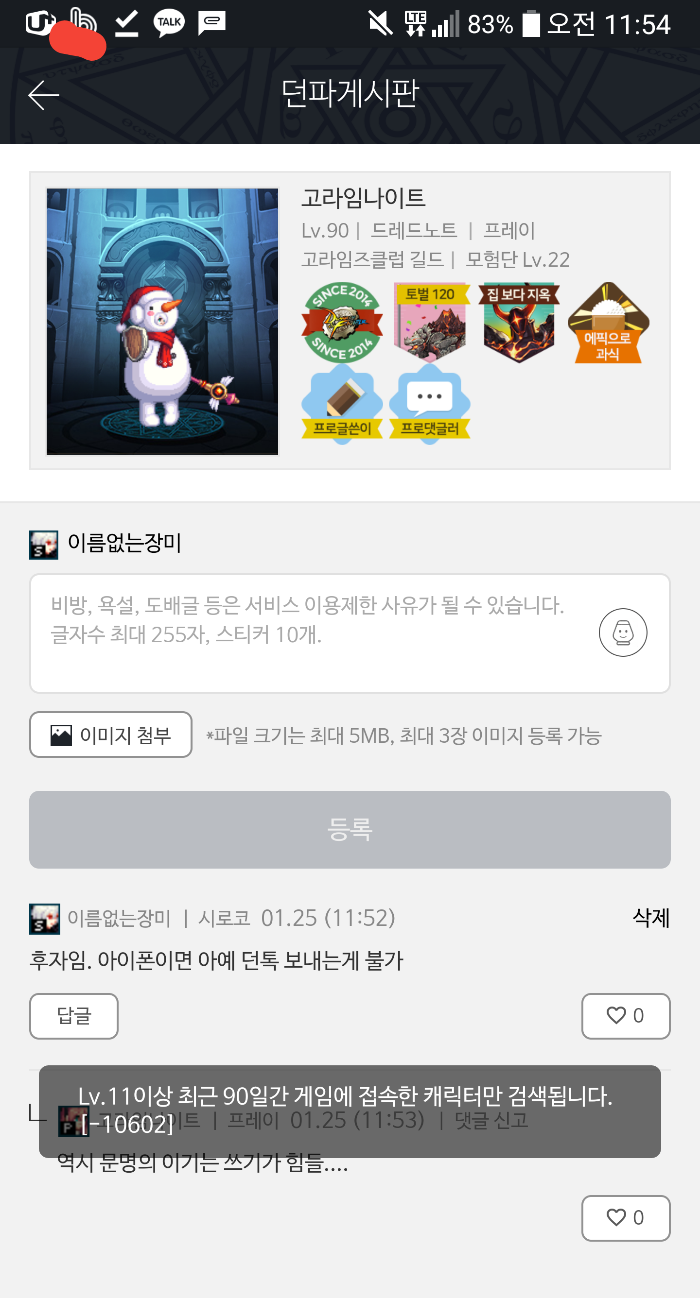Submit the comment with 등록
This screenshot has width=700, height=1298.
tap(349, 829)
